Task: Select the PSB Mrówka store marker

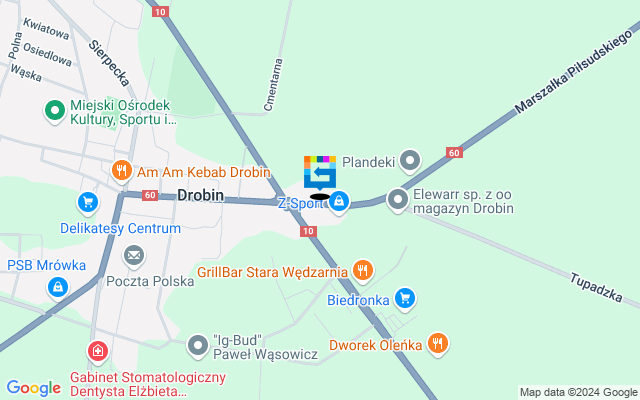Action: tap(58, 289)
